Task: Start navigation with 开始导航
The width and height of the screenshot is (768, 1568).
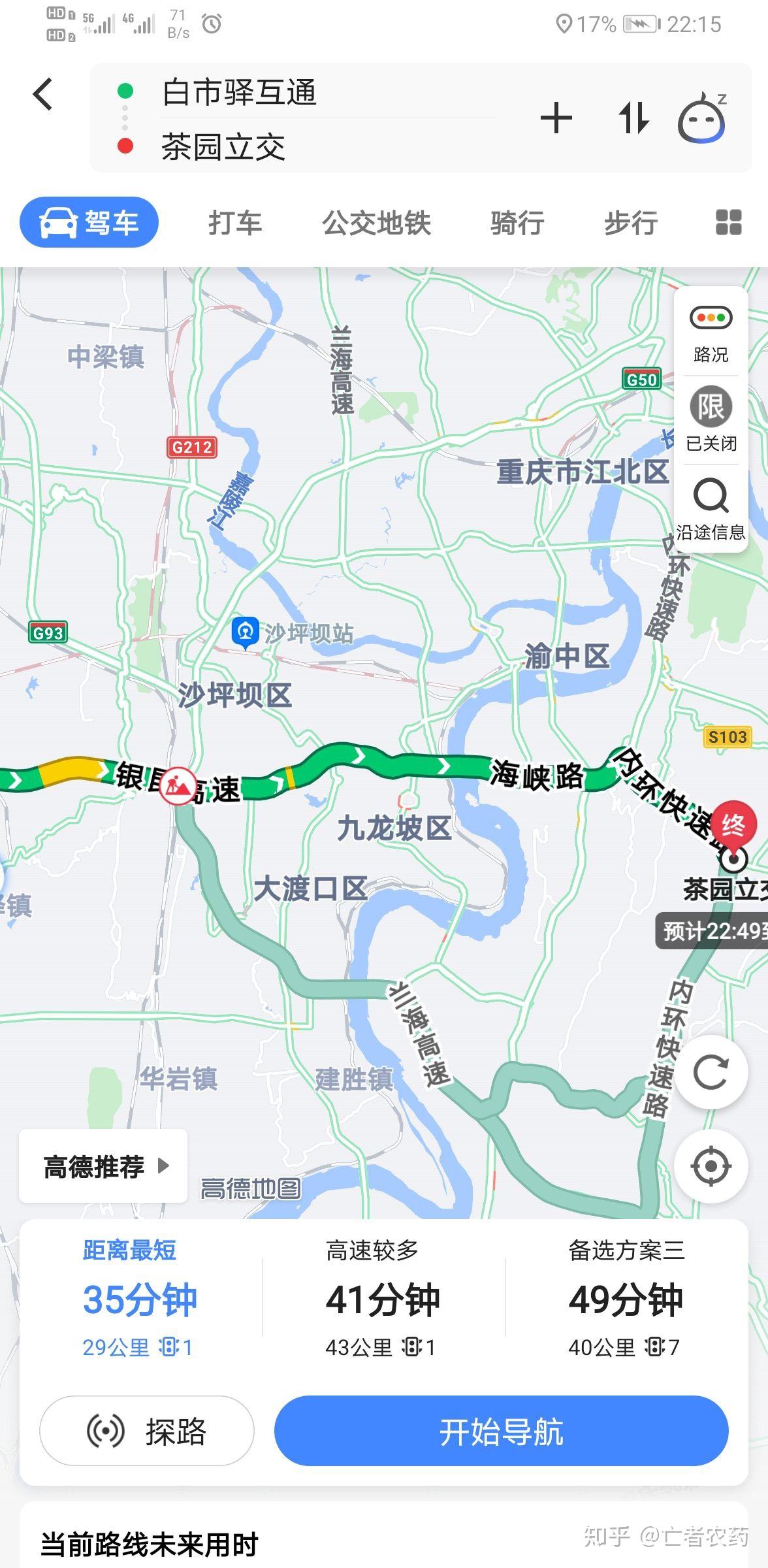Action: pyautogui.click(x=501, y=1432)
